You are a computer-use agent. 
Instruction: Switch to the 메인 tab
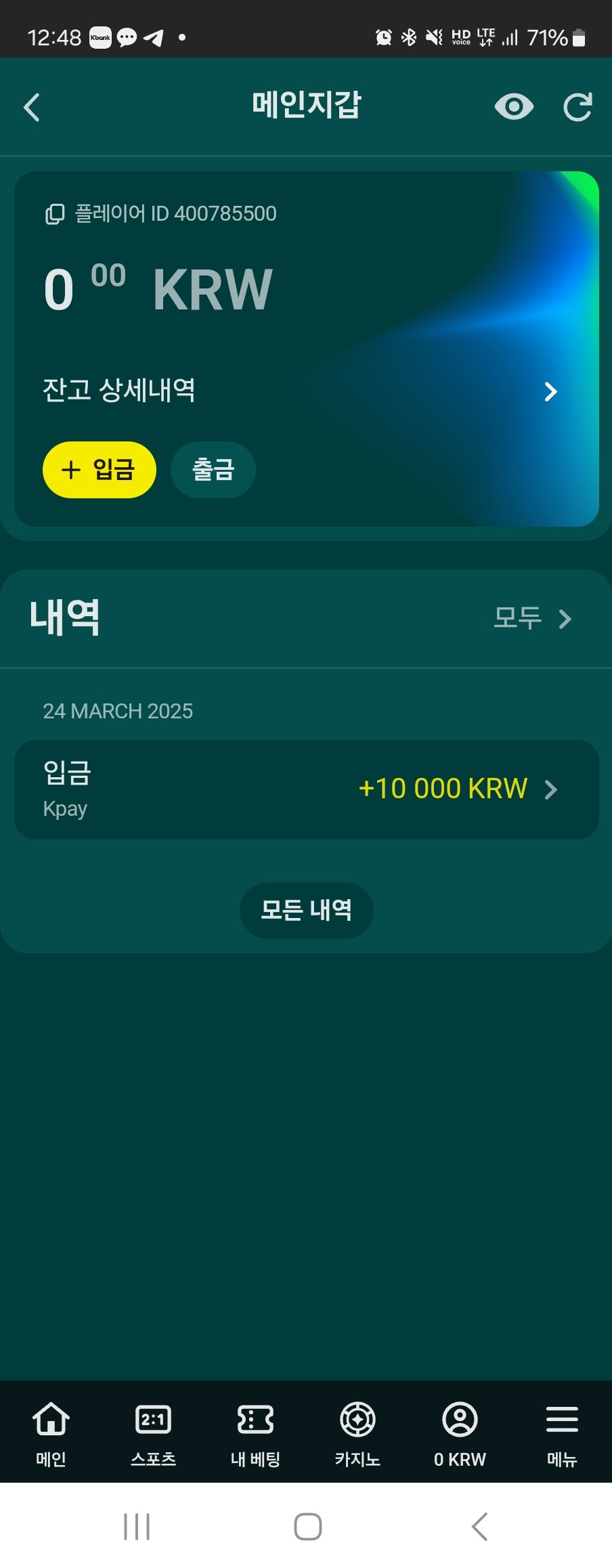point(51,1431)
